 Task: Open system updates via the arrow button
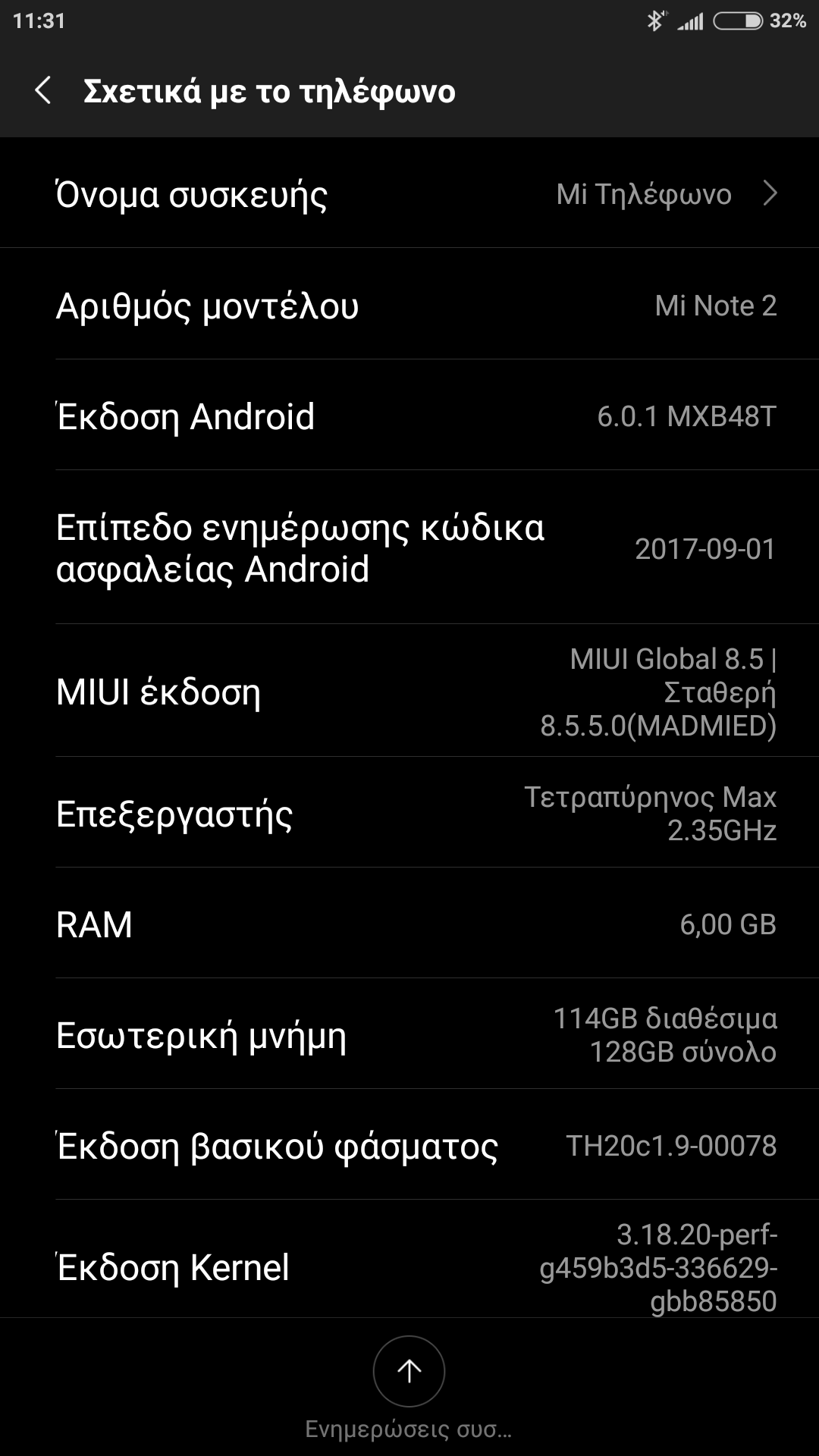click(409, 1371)
